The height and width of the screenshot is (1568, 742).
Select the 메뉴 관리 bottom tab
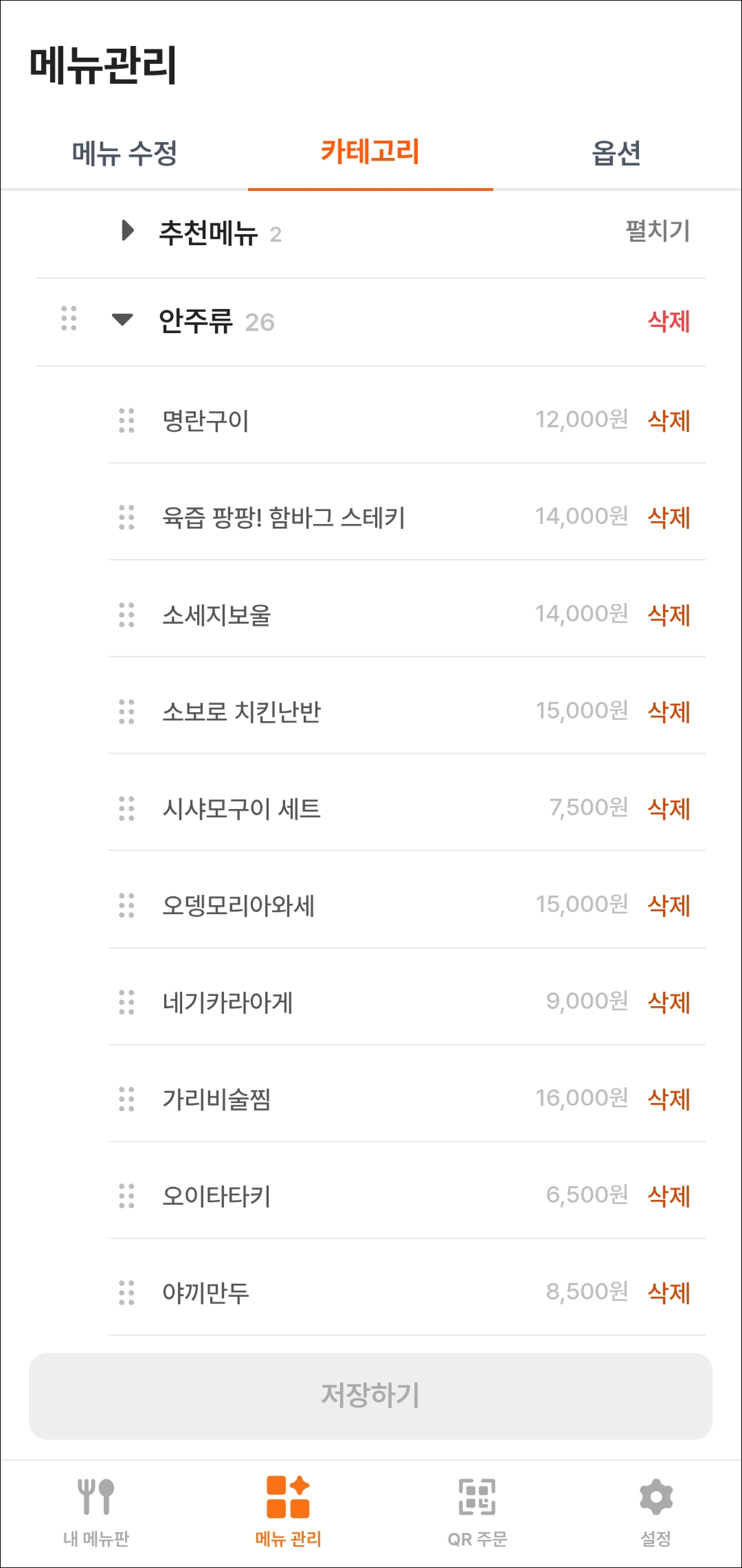[288, 1513]
